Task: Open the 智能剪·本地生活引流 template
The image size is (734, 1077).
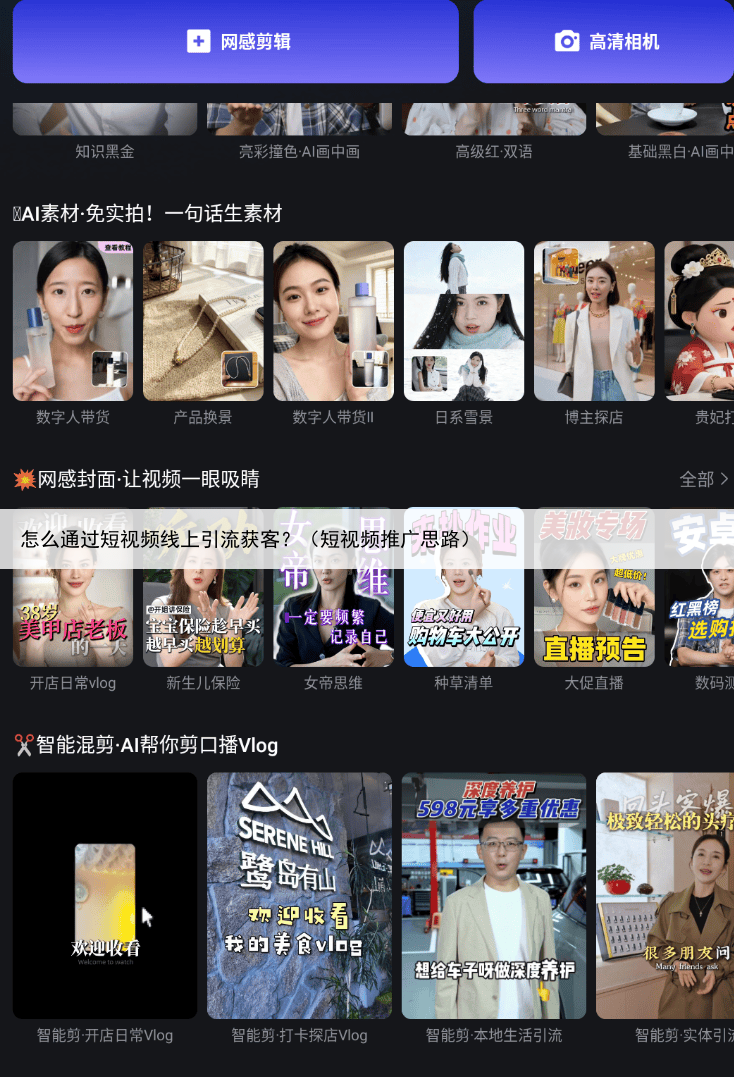Action: (492, 896)
